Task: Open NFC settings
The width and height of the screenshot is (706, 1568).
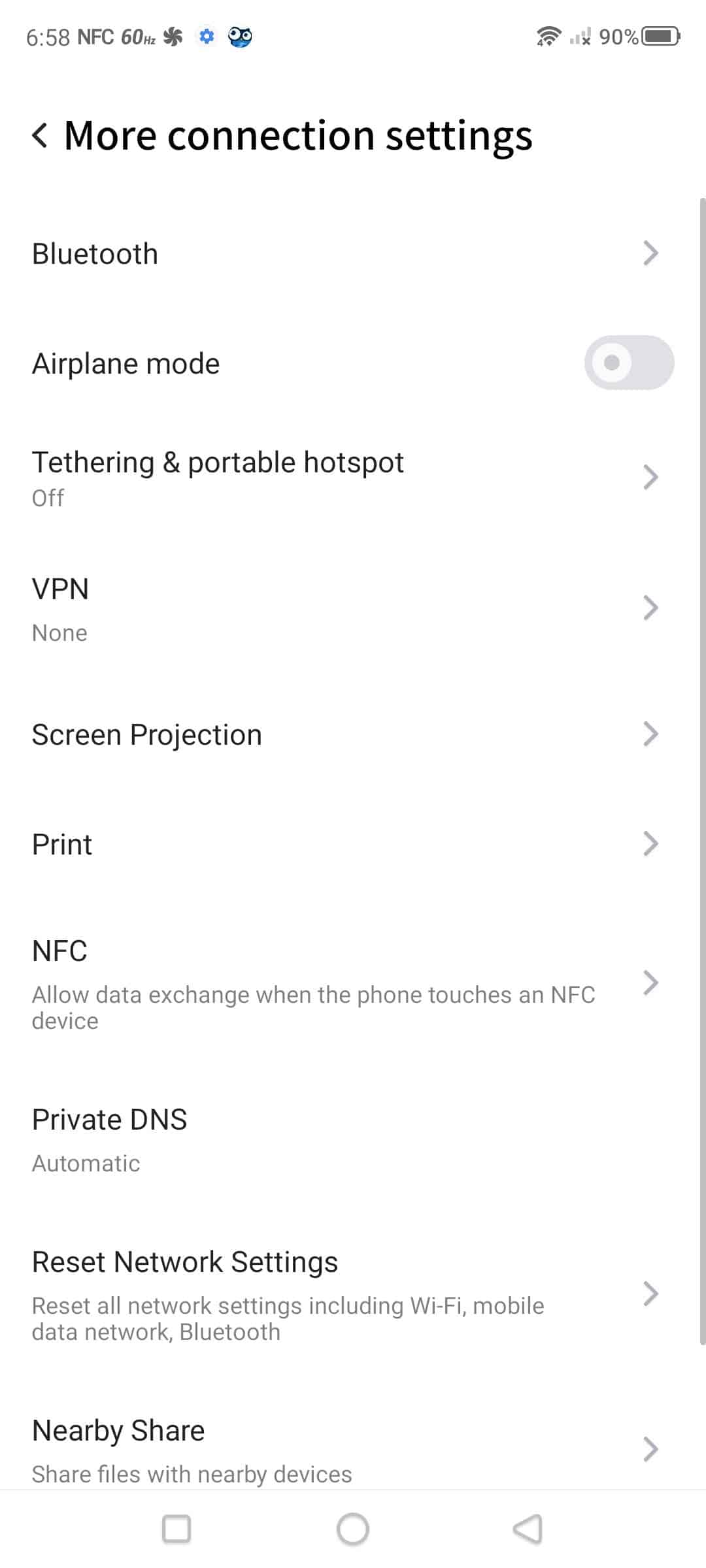Action: pos(353,983)
